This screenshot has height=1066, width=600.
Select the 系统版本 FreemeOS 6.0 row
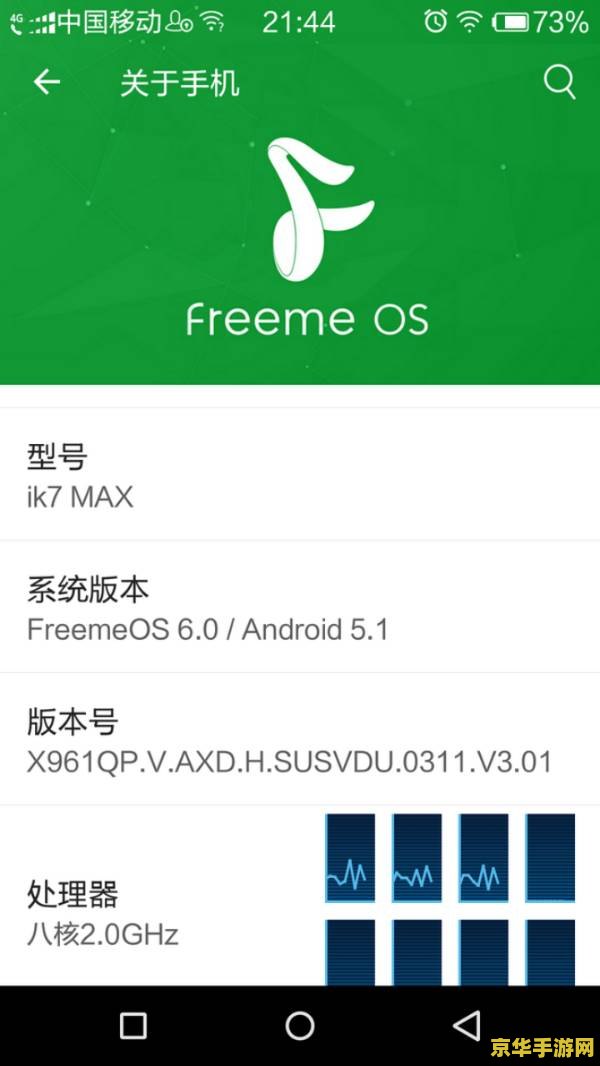pos(300,608)
